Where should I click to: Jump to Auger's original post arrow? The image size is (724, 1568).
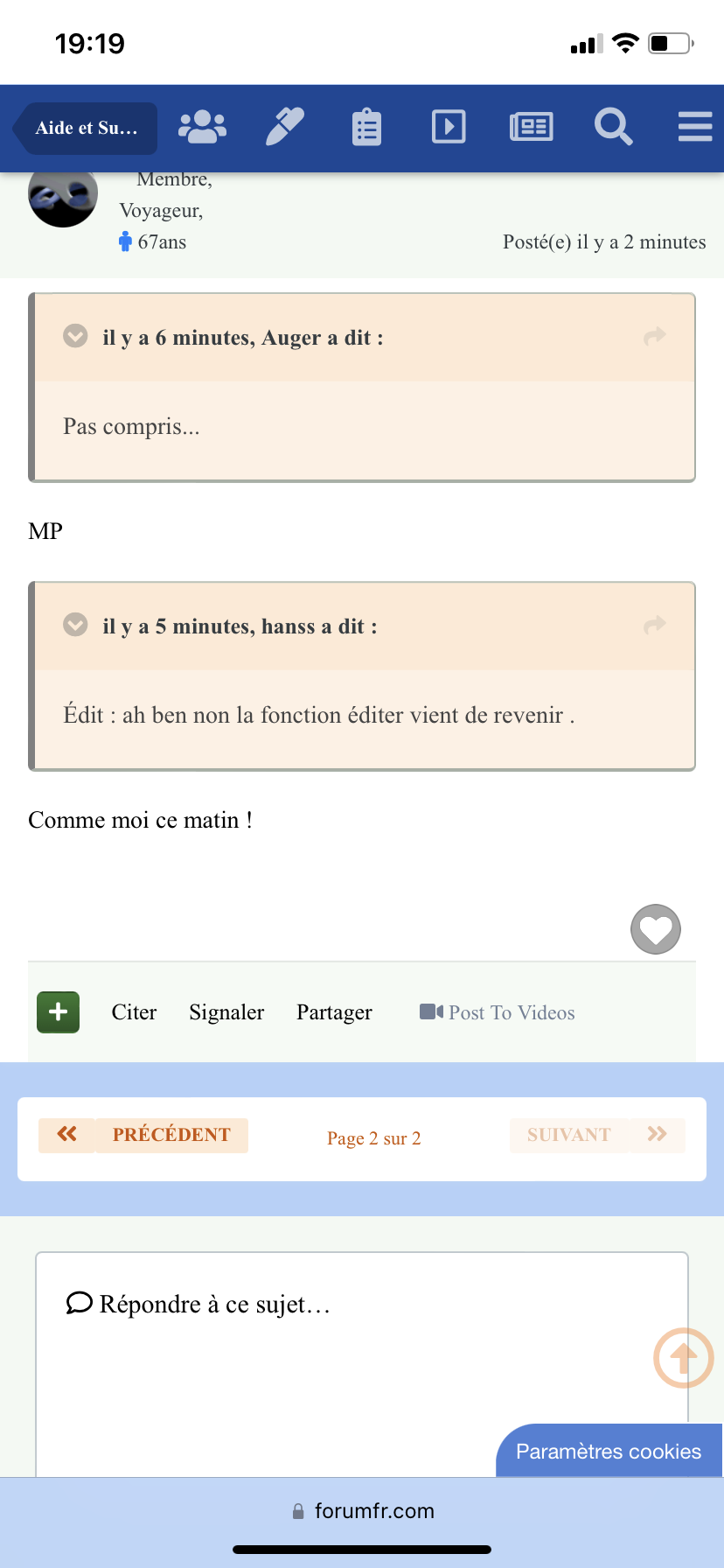tap(655, 336)
